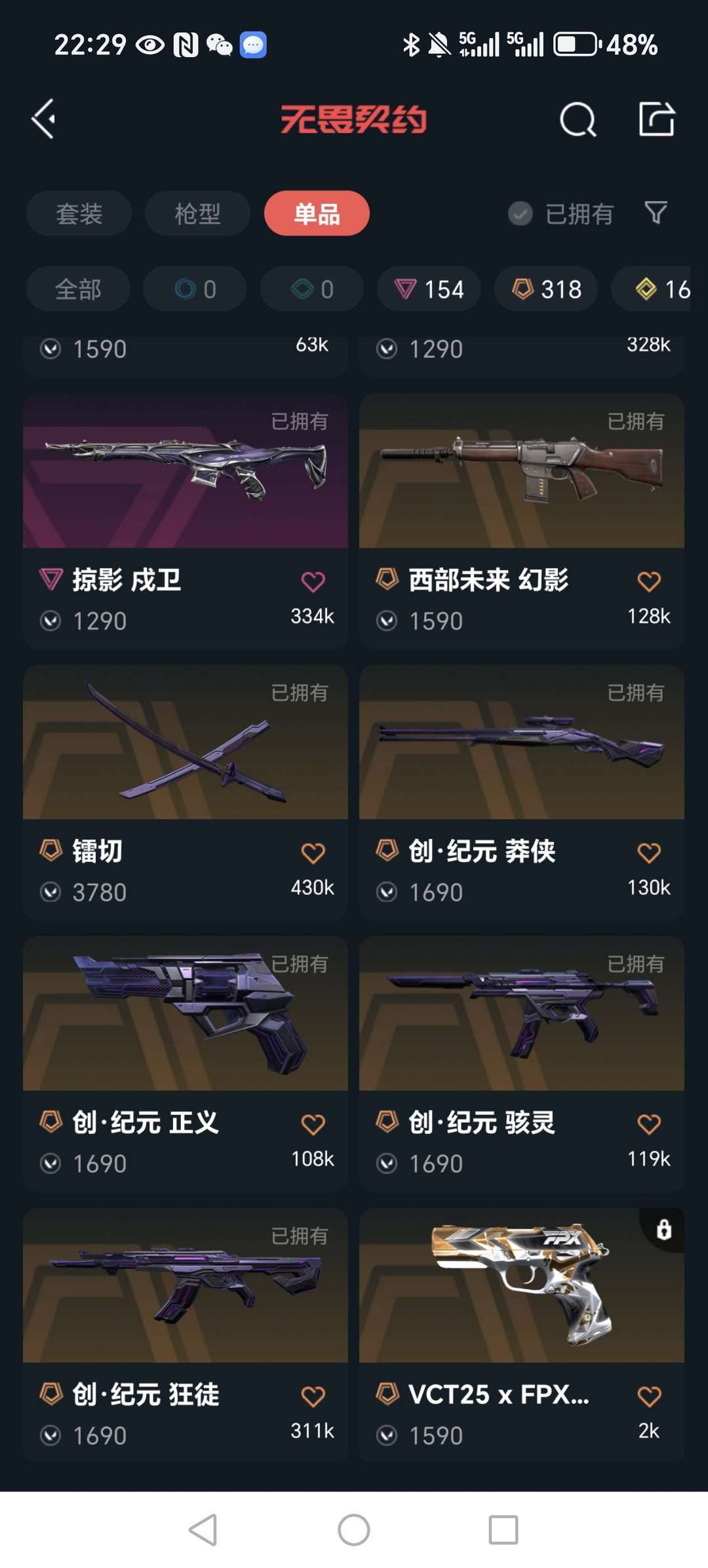
Task: Open the VCT25 x FPX pistol card
Action: pyautogui.click(x=522, y=1335)
